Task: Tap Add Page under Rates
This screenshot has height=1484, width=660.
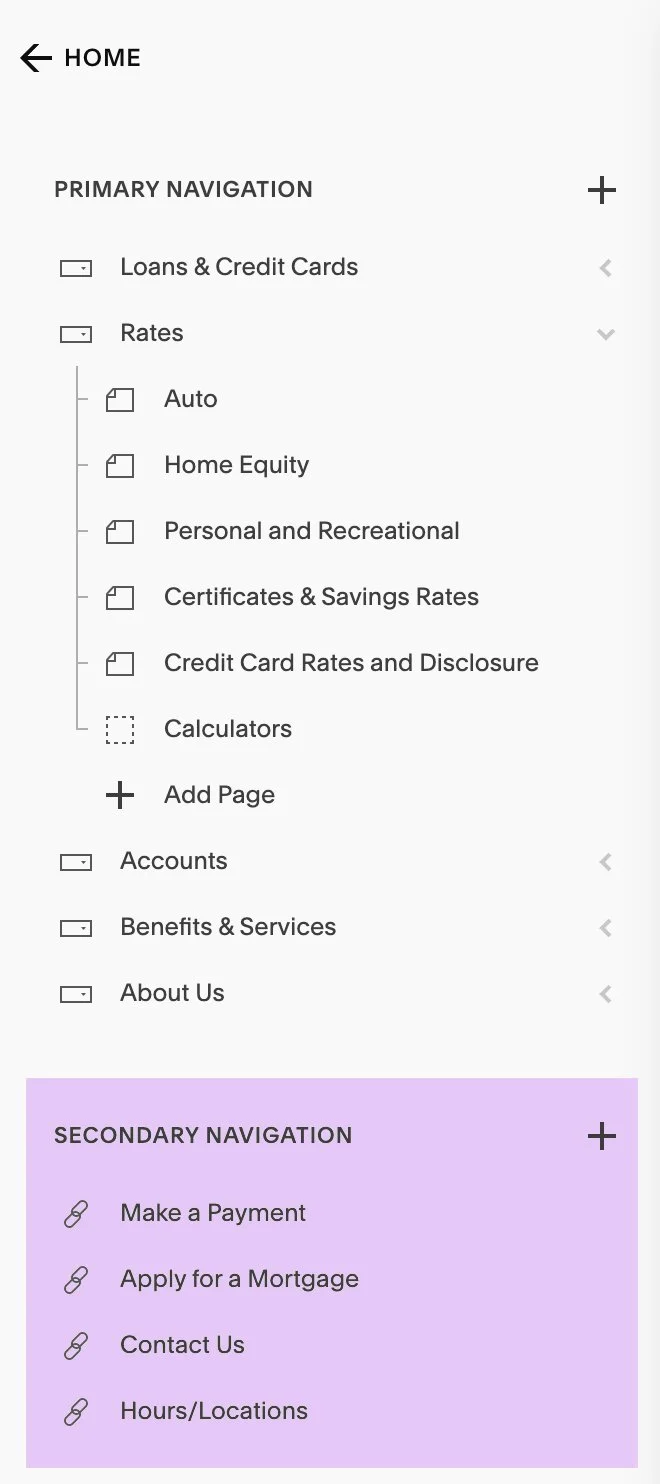Action: (x=219, y=795)
